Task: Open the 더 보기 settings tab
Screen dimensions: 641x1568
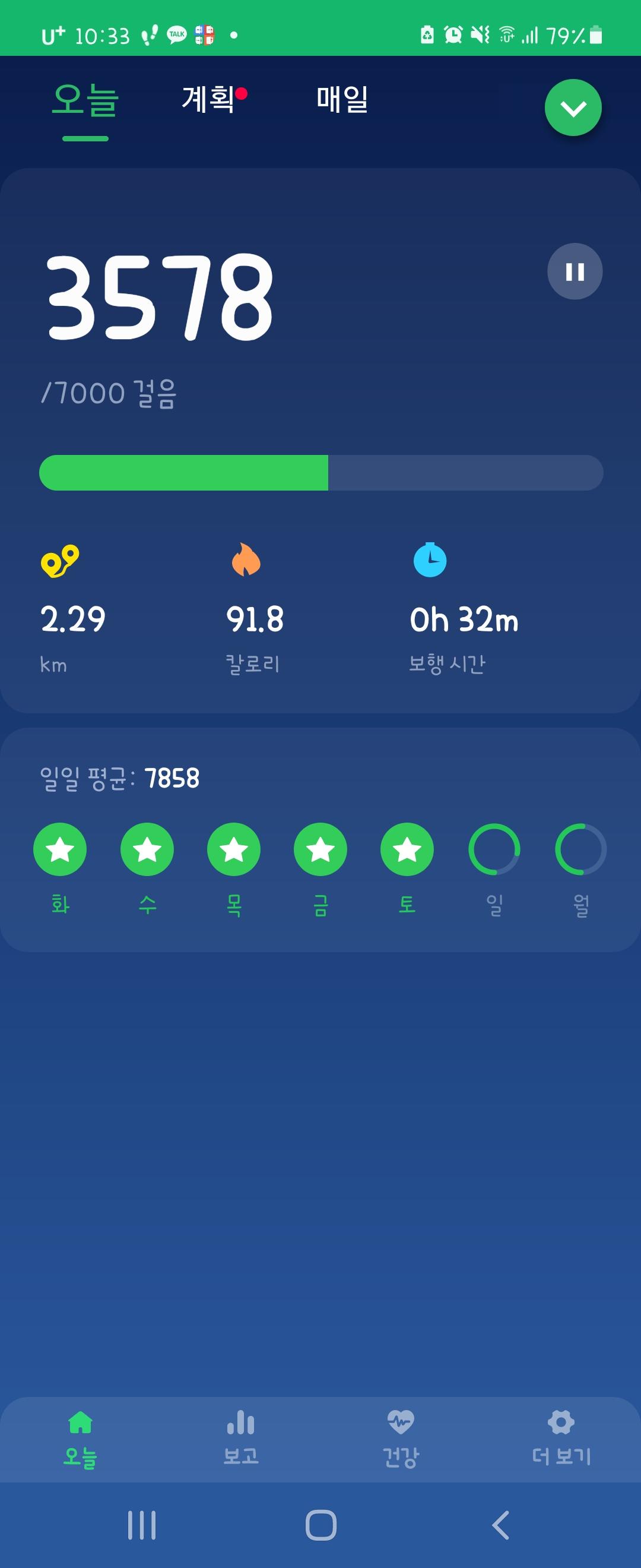Action: click(561, 1439)
